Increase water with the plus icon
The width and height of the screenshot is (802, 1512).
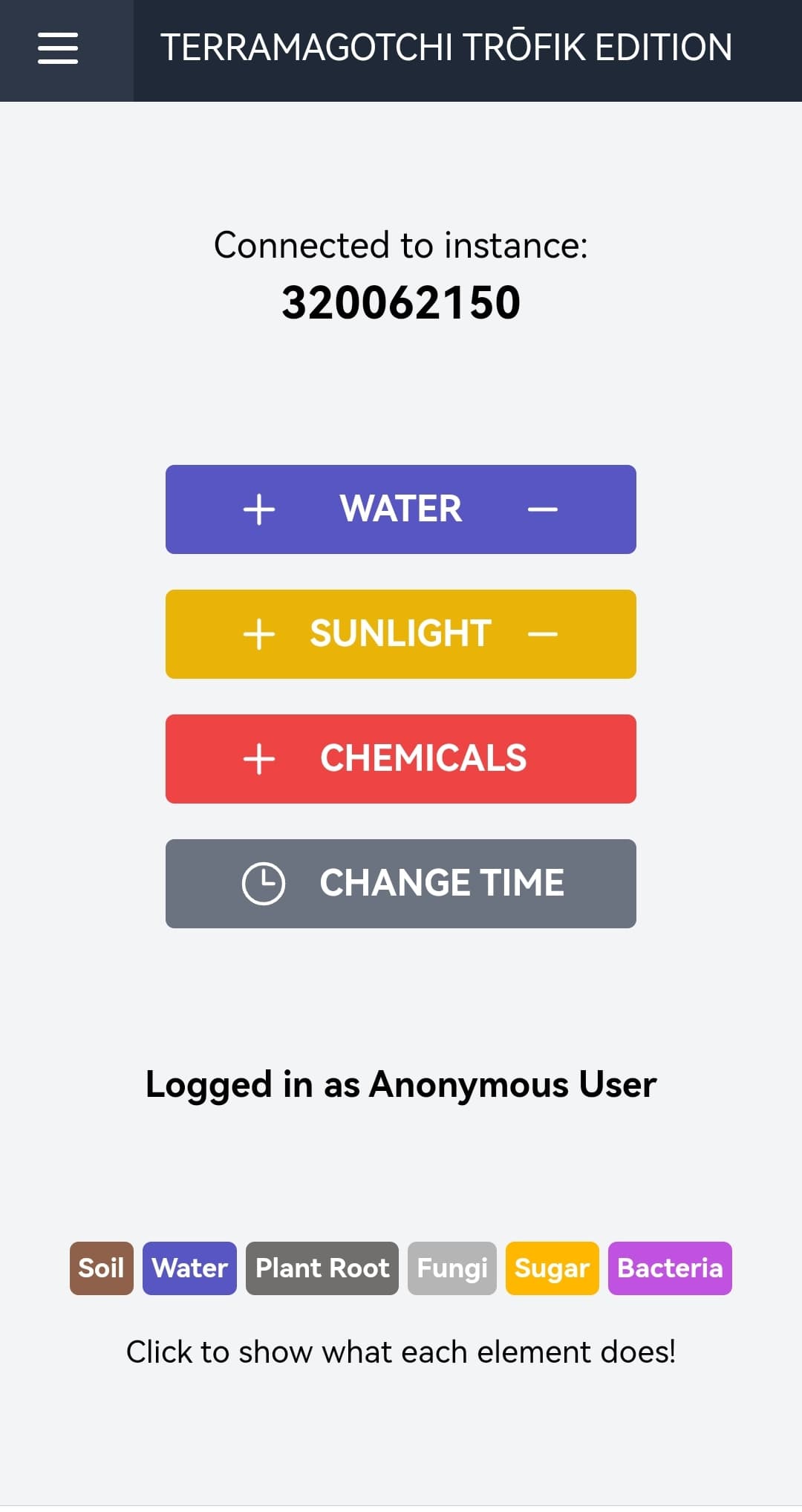(259, 509)
